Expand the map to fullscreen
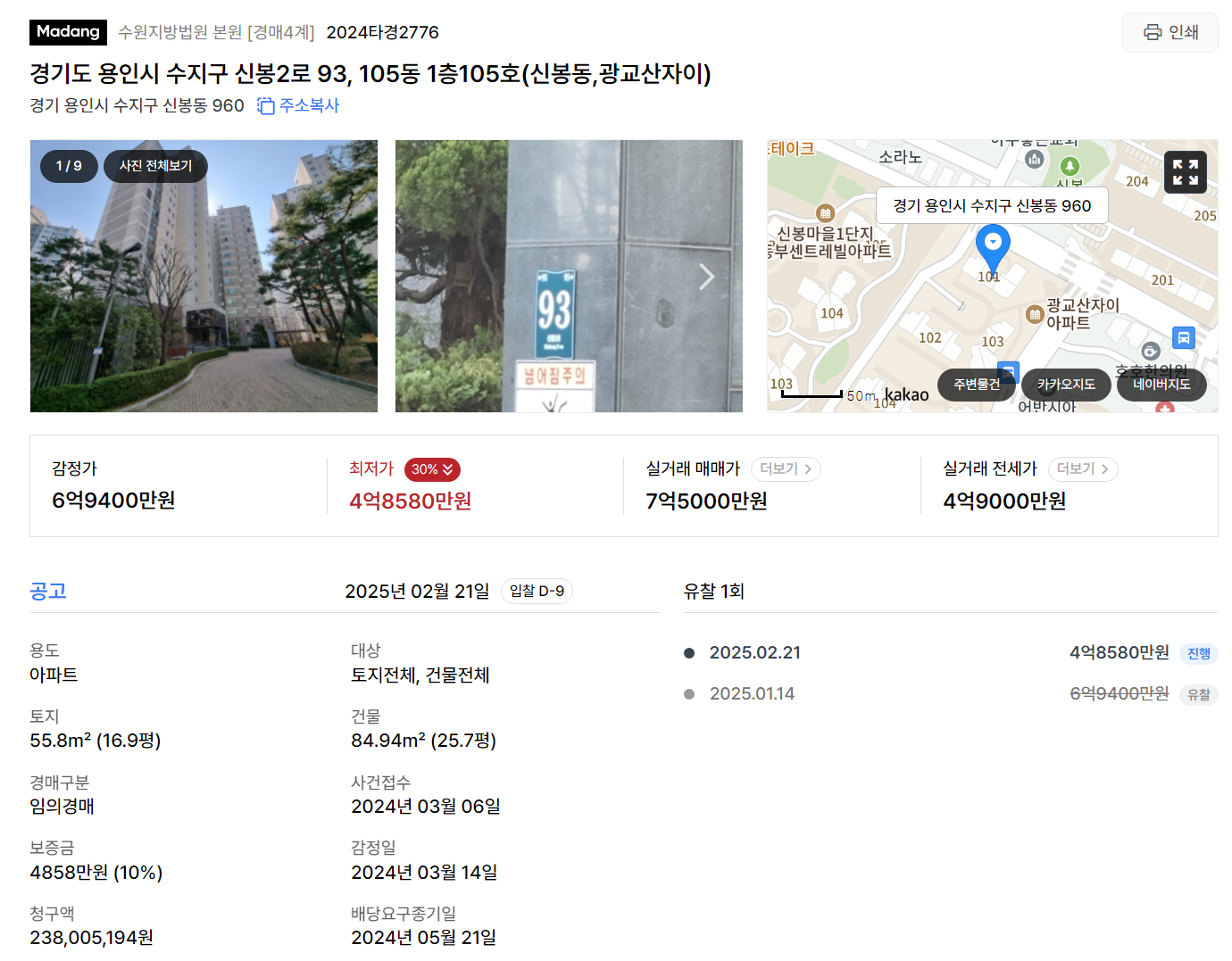The height and width of the screenshot is (961, 1232). [1185, 172]
